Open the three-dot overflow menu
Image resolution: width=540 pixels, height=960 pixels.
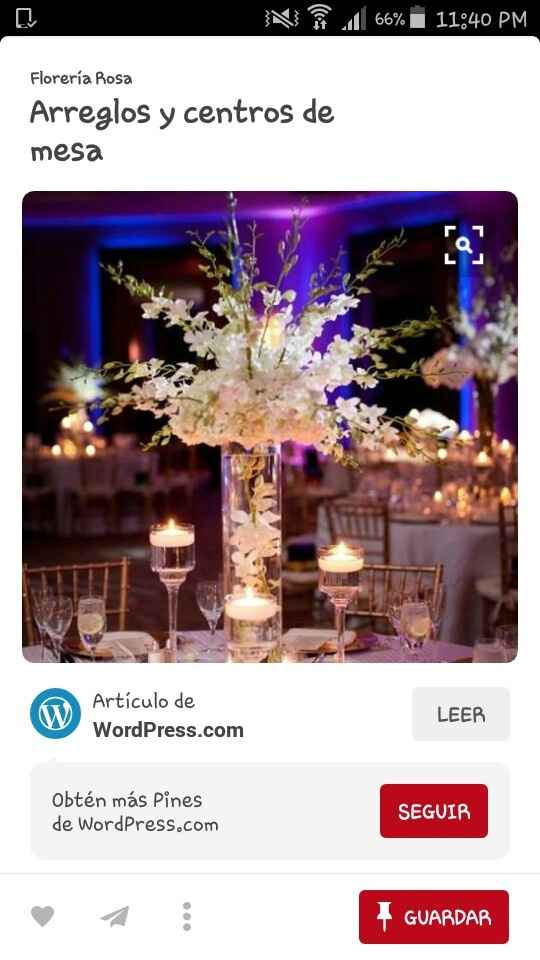(187, 917)
